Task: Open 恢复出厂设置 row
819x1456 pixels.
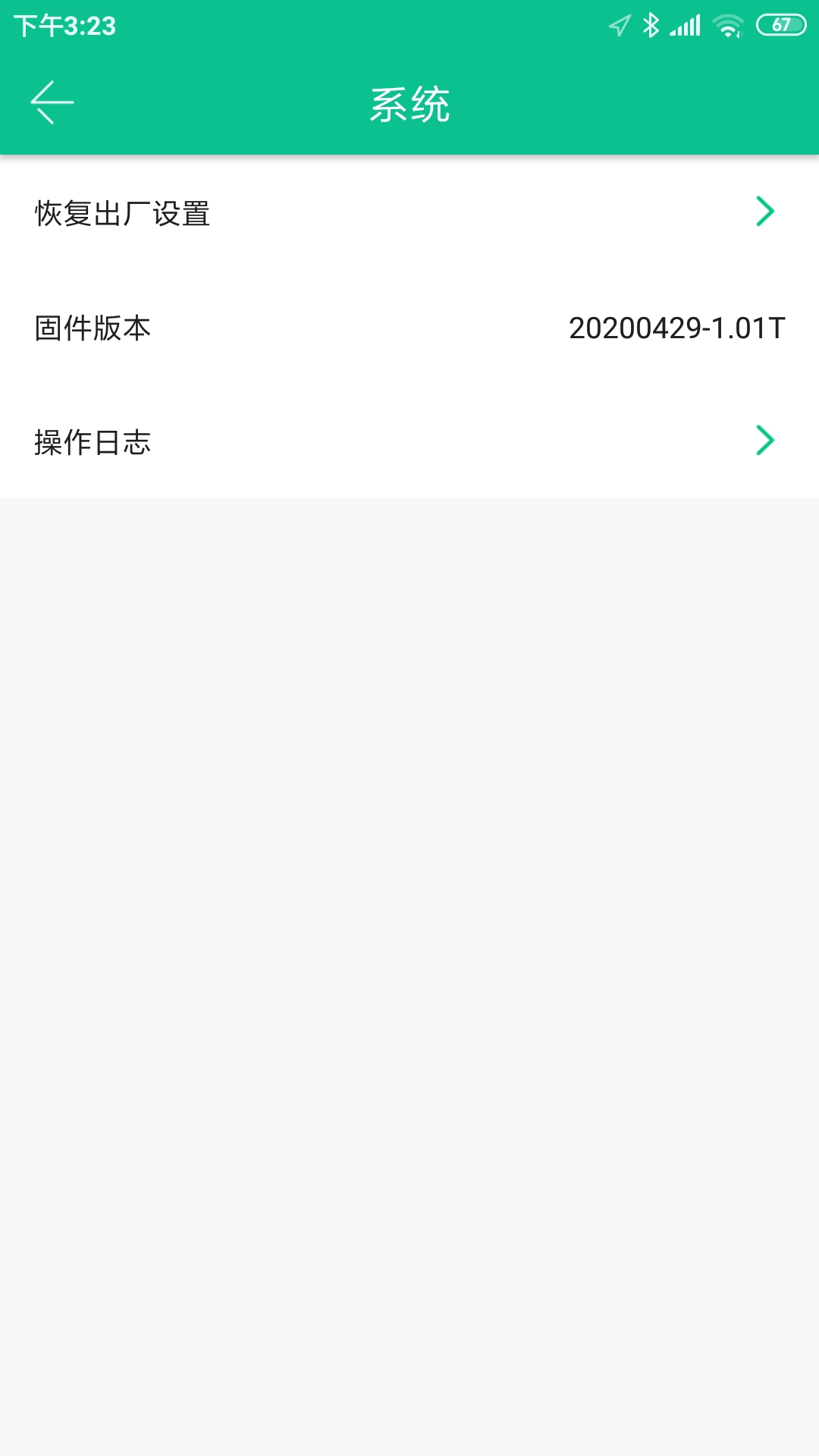Action: 409,212
